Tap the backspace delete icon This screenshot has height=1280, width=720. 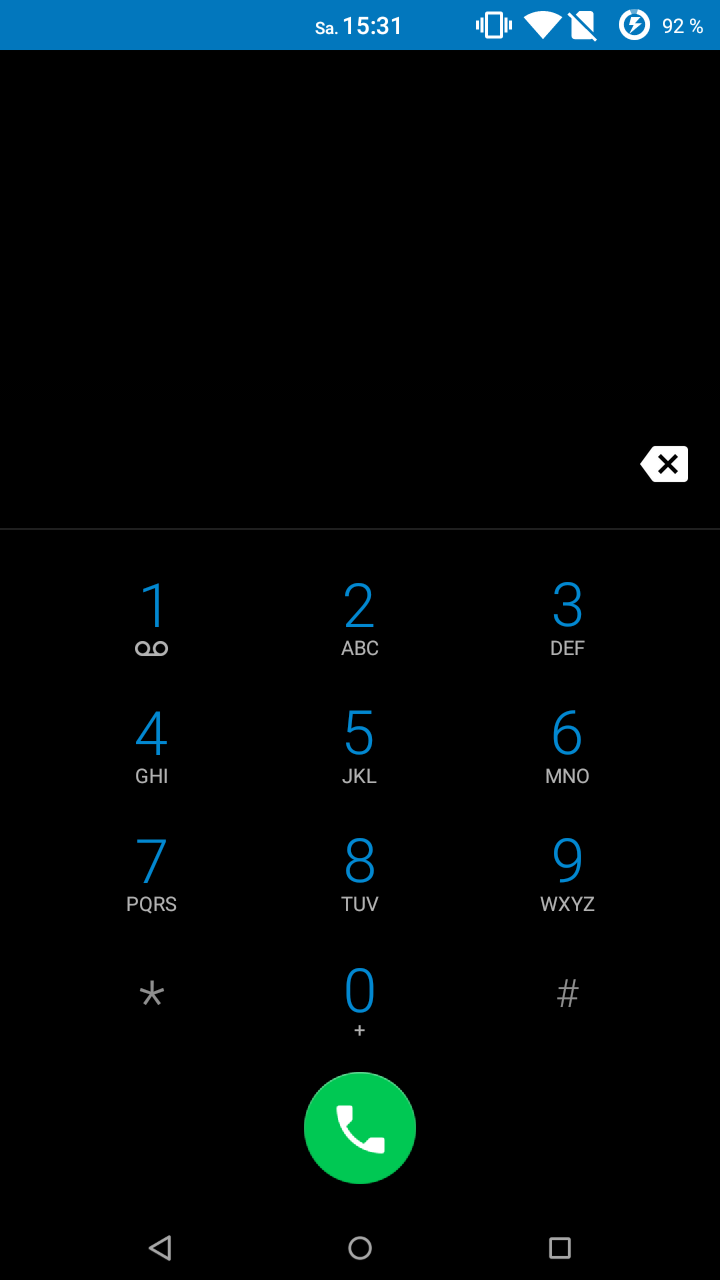(x=665, y=464)
